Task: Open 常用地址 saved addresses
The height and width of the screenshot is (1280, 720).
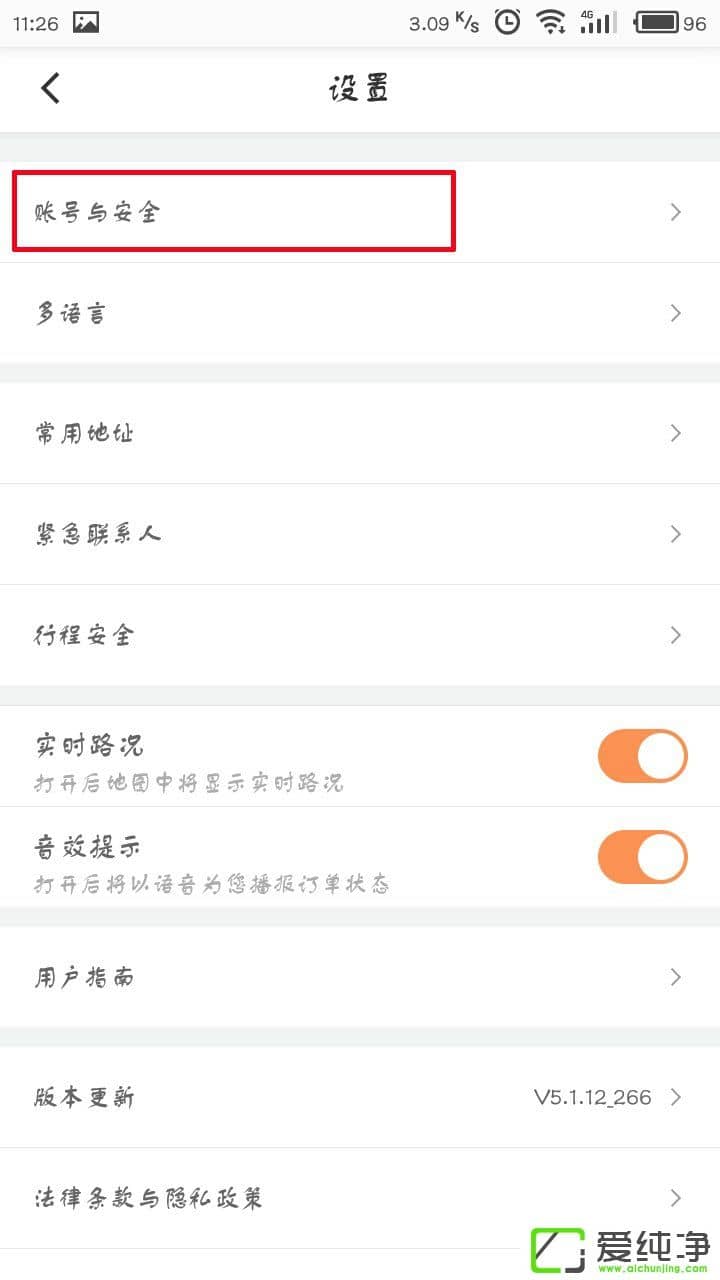Action: (360, 434)
